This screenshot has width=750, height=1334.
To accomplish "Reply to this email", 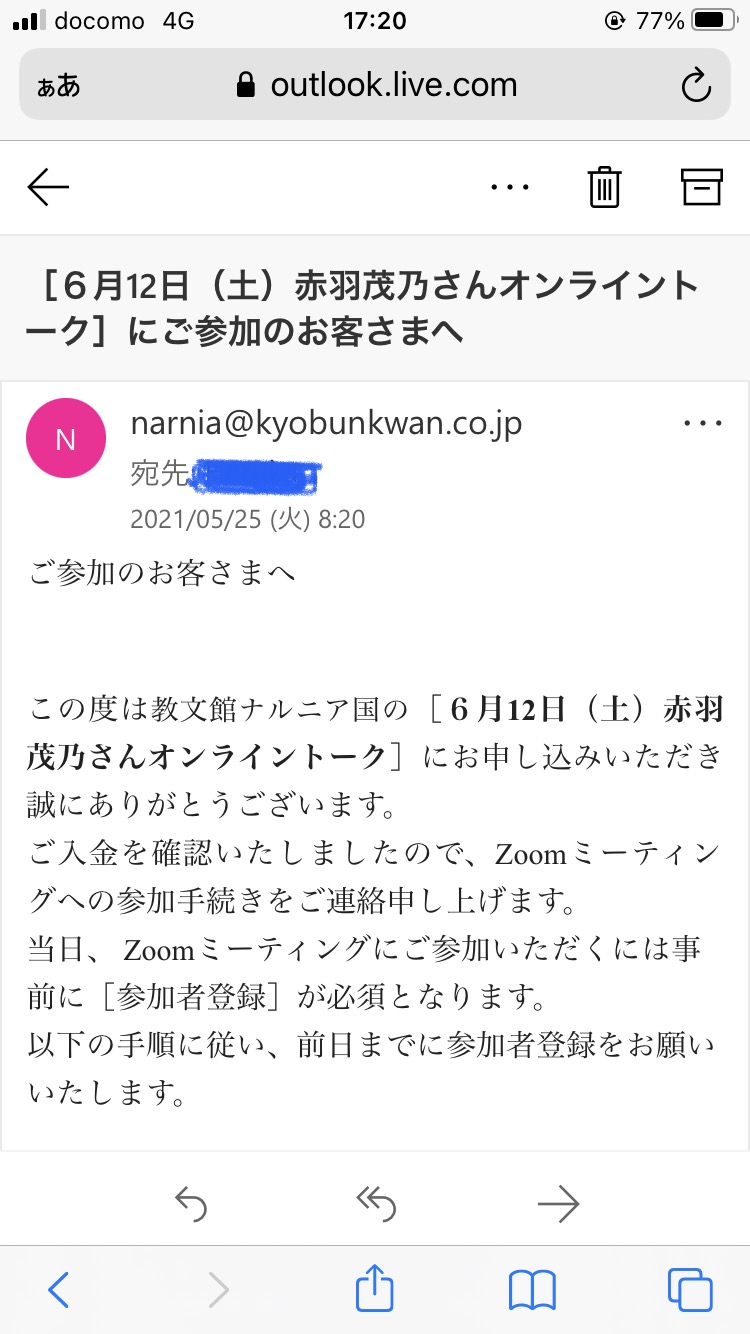I will click(x=191, y=1204).
